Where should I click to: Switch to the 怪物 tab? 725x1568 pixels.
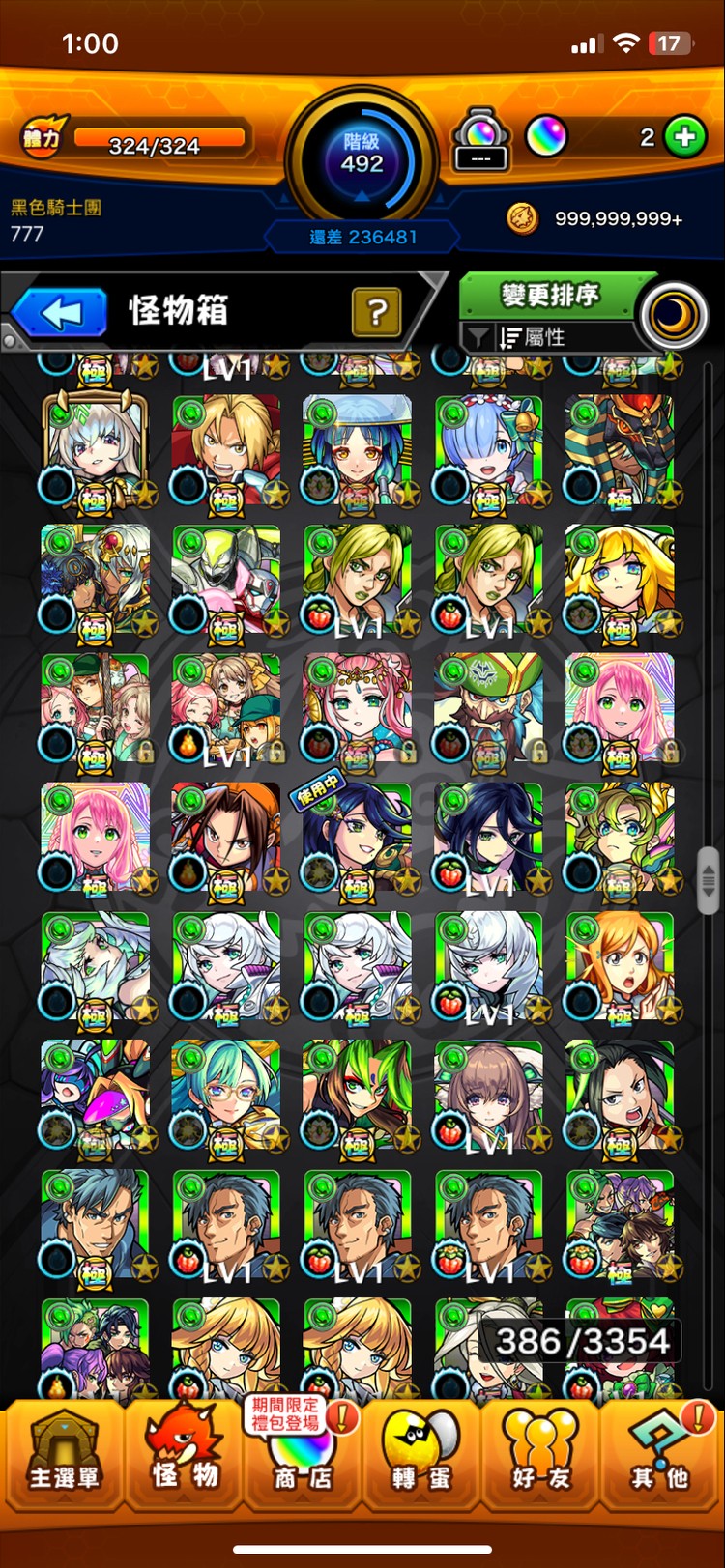coord(184,1454)
